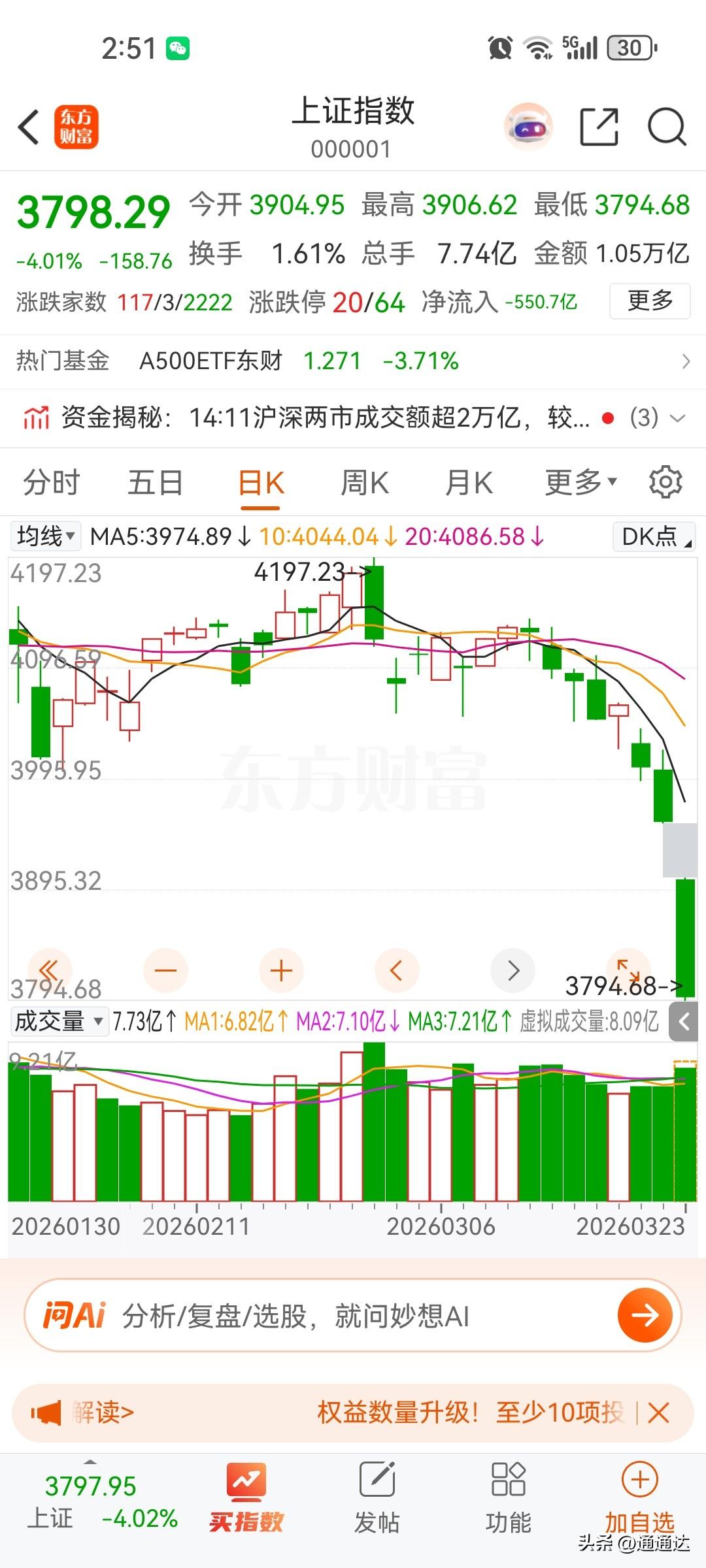Open the 均线 moving-average dropdown
The height and width of the screenshot is (1568, 706).
(x=45, y=536)
